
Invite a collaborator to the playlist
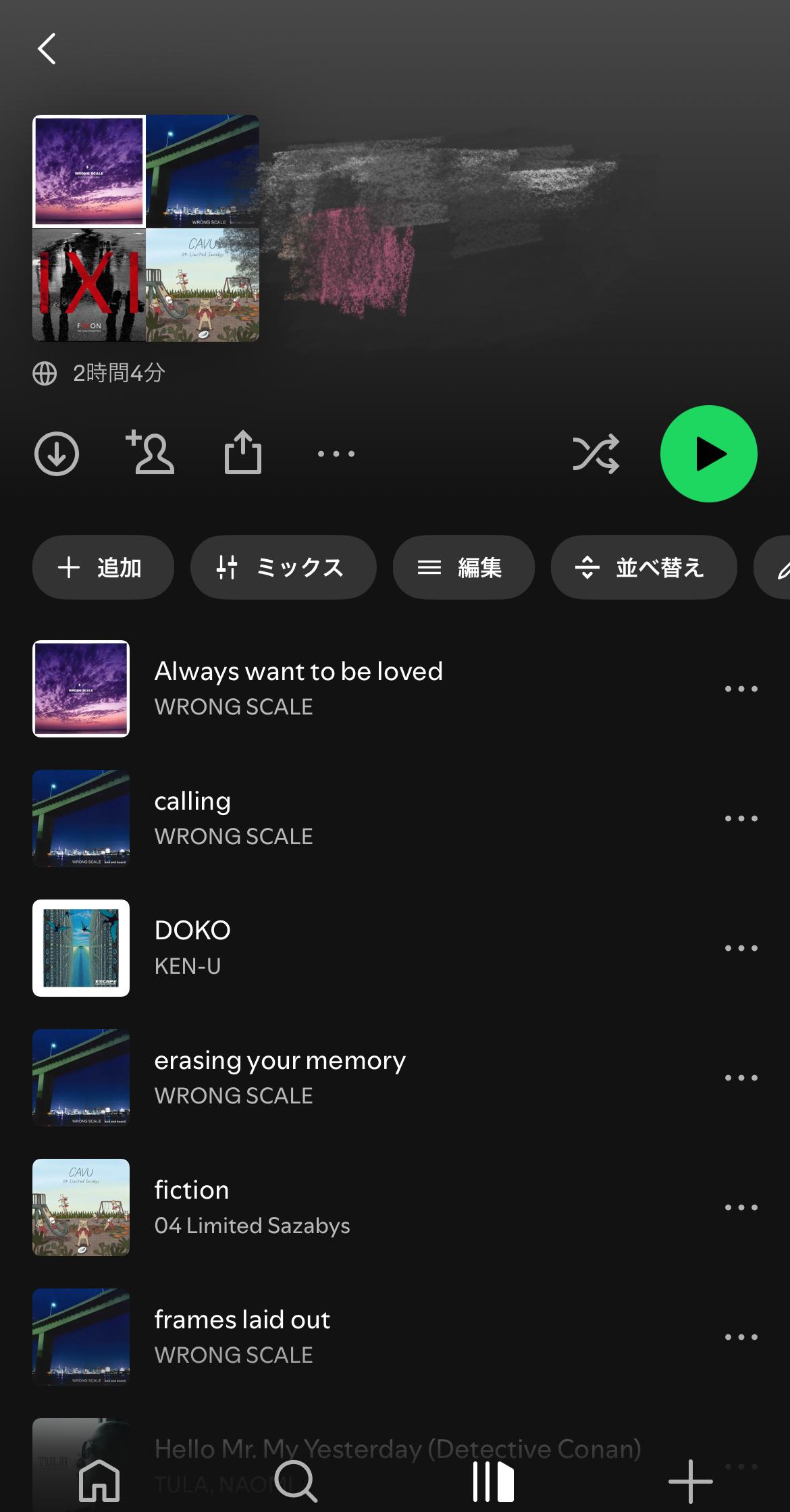click(150, 452)
